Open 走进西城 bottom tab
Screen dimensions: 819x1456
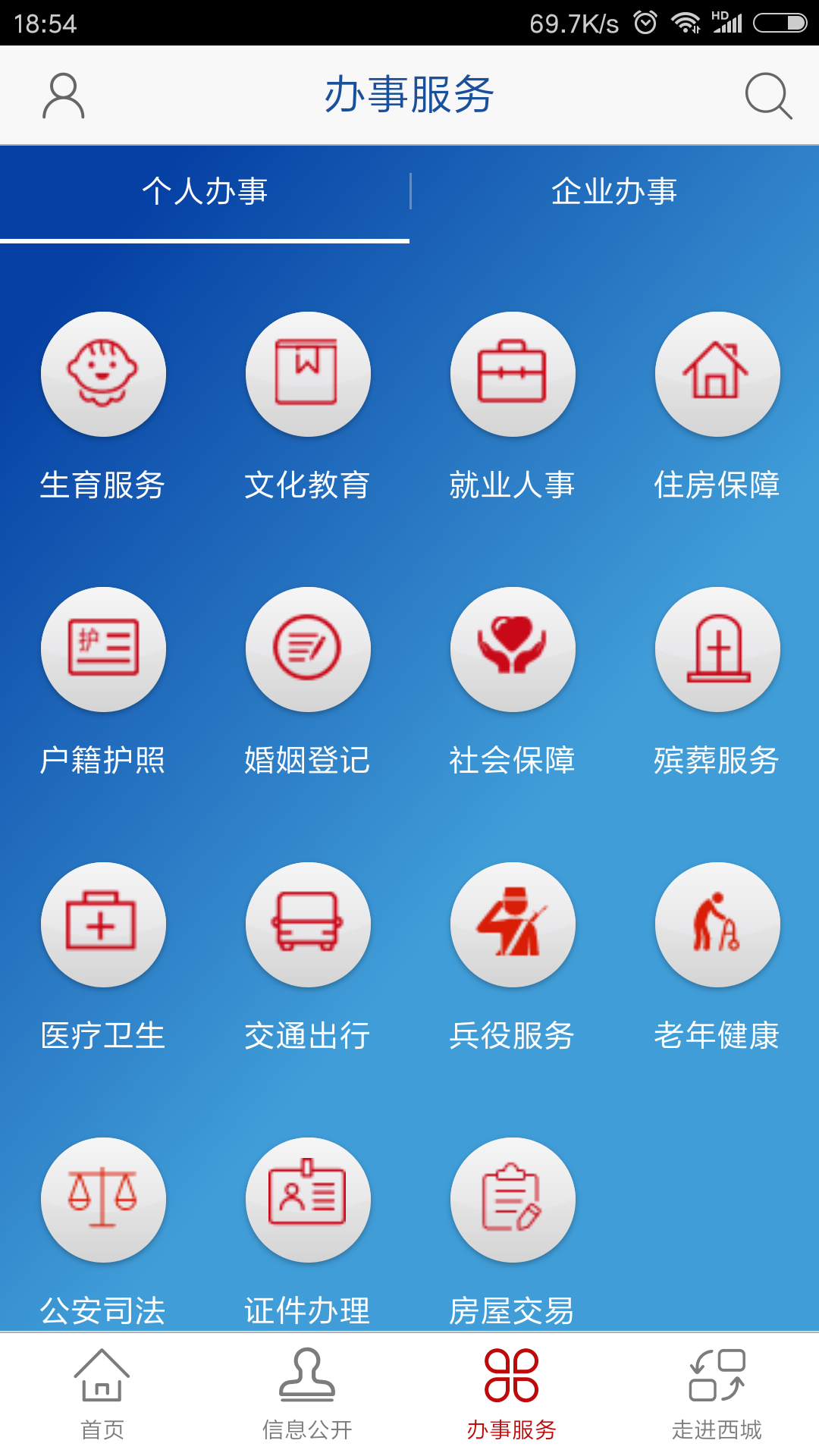click(717, 1394)
